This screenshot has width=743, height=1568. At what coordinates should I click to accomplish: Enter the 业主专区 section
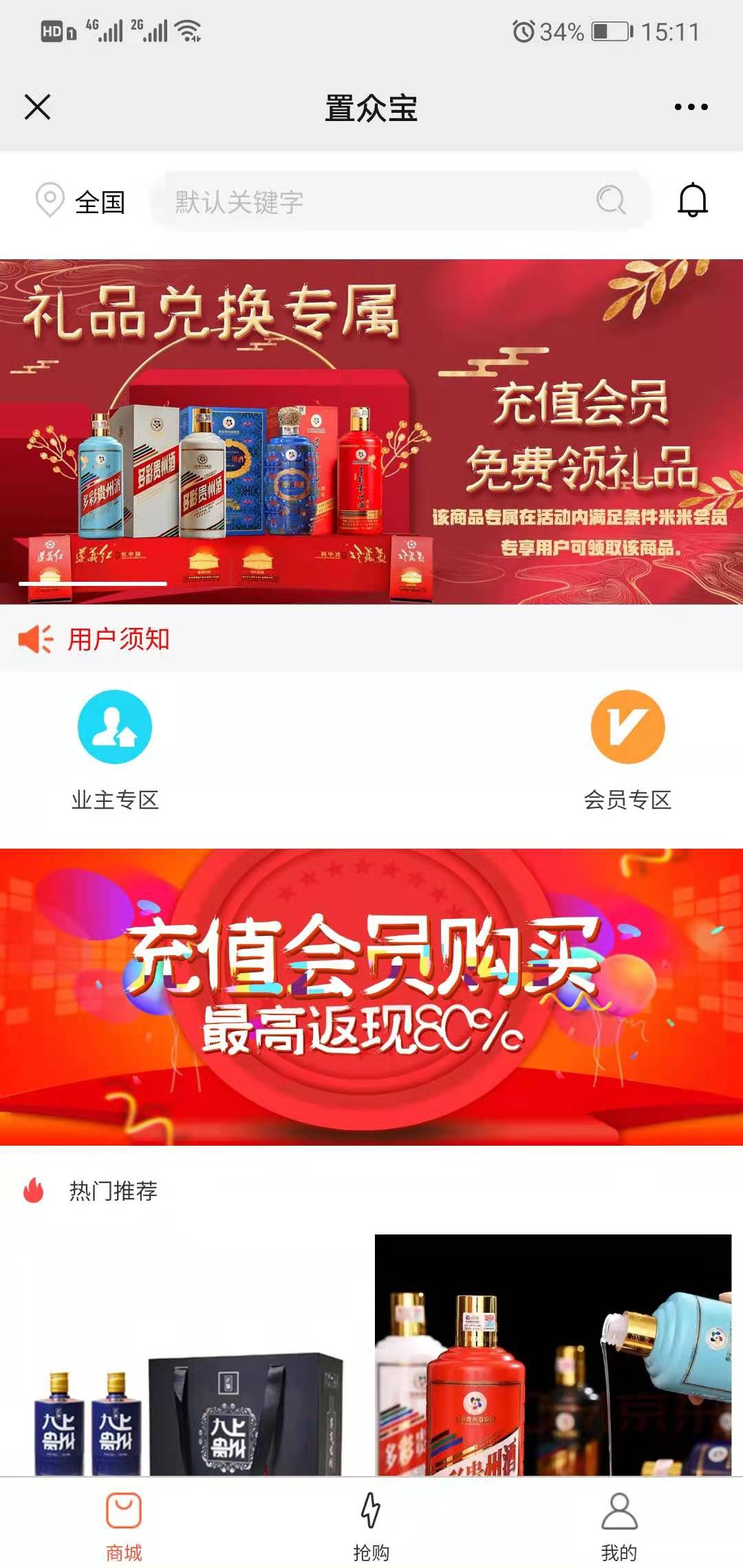[x=115, y=751]
